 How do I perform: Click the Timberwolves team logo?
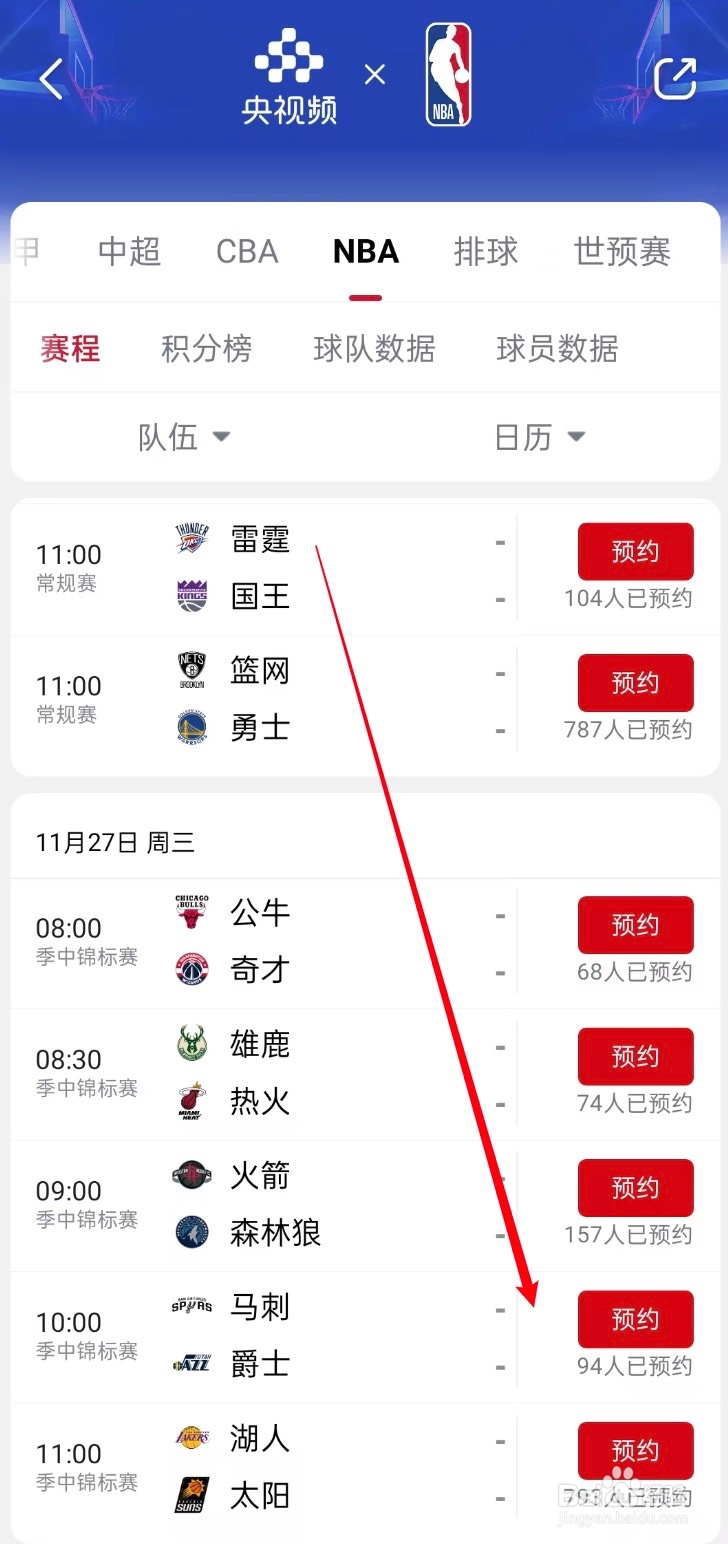[x=190, y=1232]
